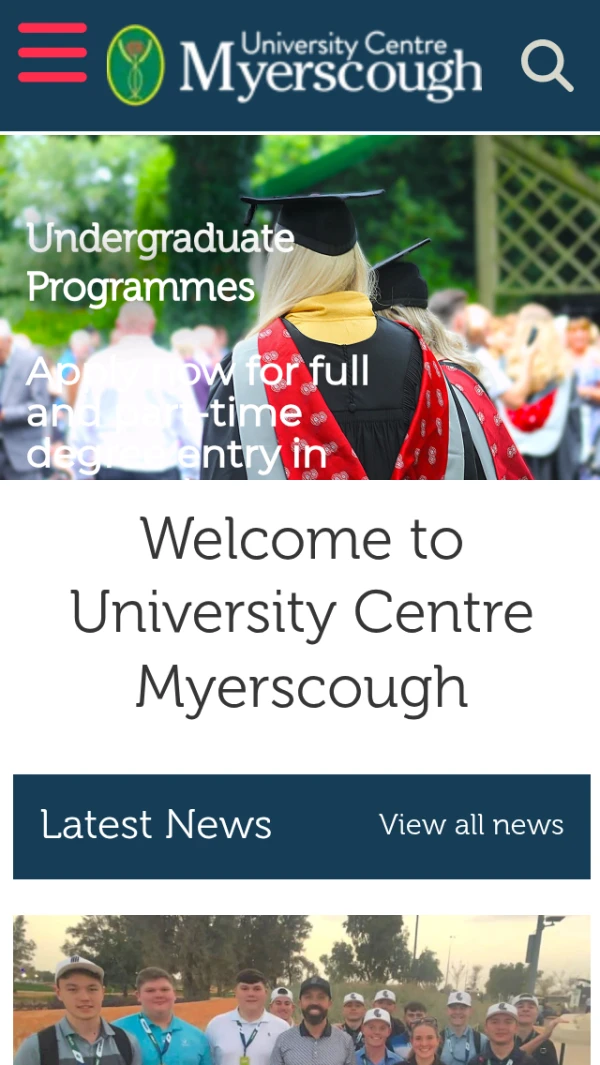Open the search magnifier icon

547,65
